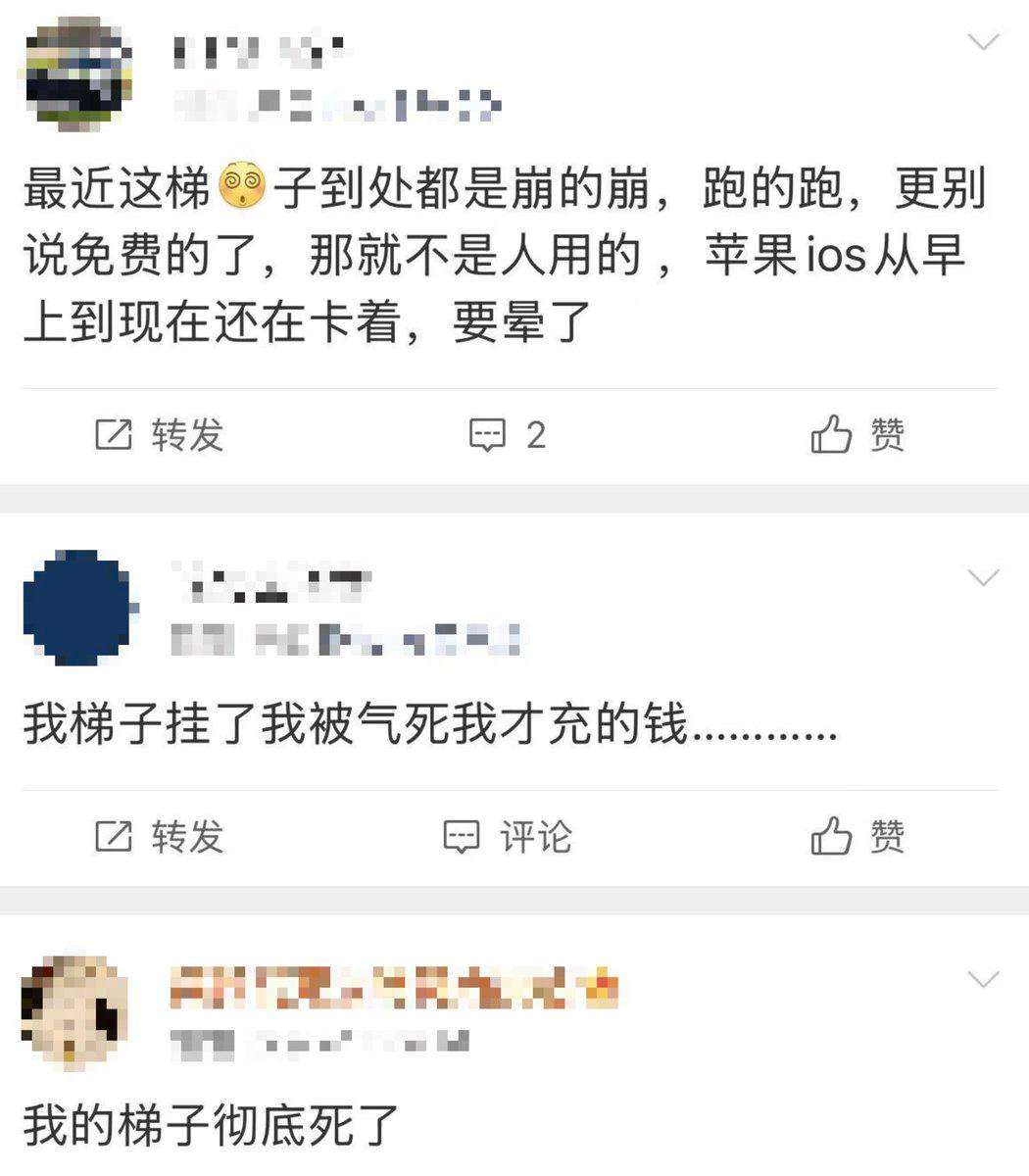View profile of 我的梯子彻底死了 poster avatar
Image resolution: width=1029 pixels, height=1176 pixels.
(x=76, y=1009)
